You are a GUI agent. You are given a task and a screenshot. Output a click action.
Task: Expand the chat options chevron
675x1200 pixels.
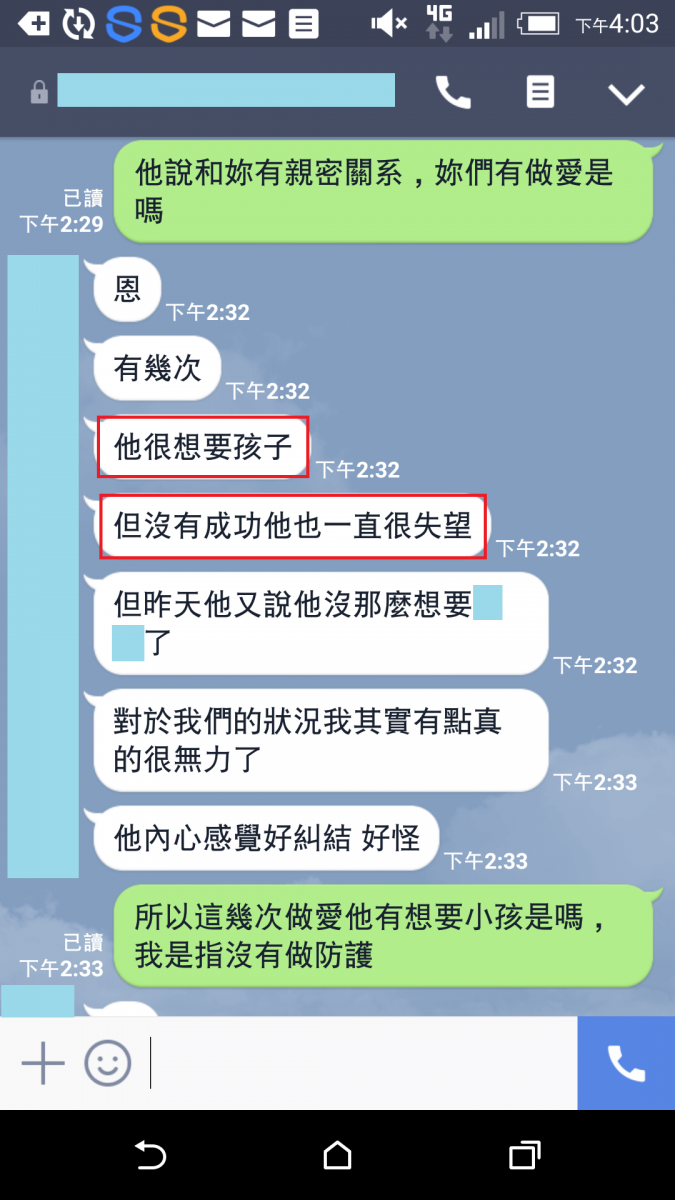click(627, 94)
